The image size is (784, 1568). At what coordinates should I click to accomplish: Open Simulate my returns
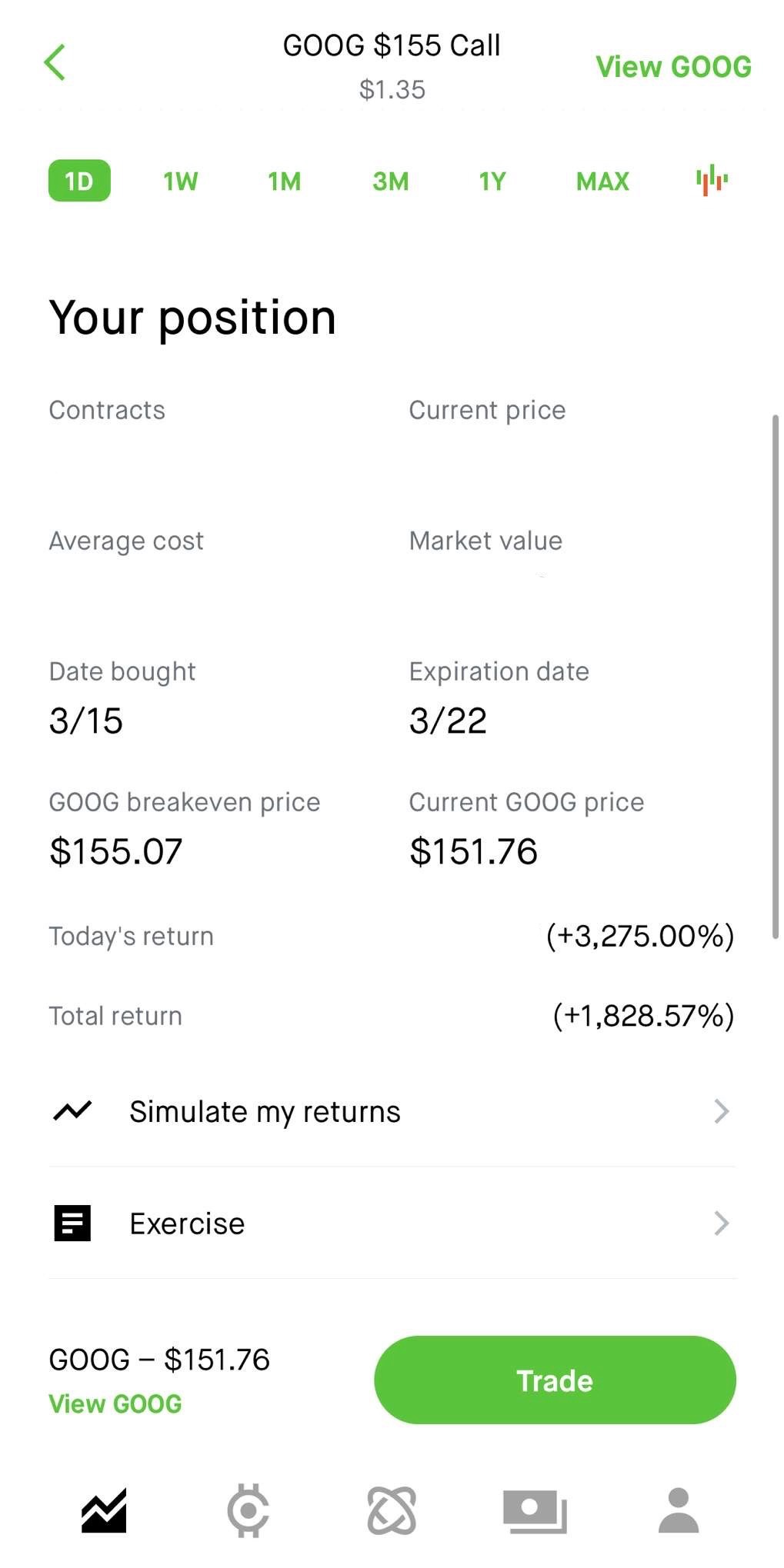pyautogui.click(x=392, y=1111)
